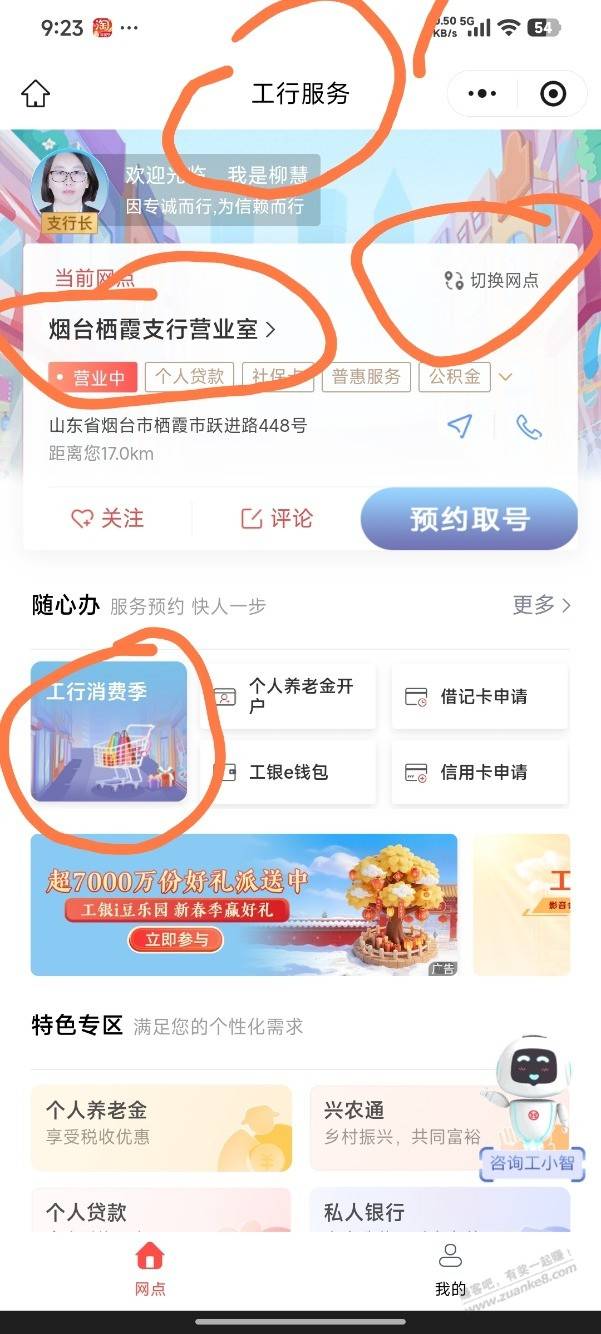This screenshot has width=601, height=1334.
Task: Tap 立即参与 on the gift banner
Action: (175, 940)
